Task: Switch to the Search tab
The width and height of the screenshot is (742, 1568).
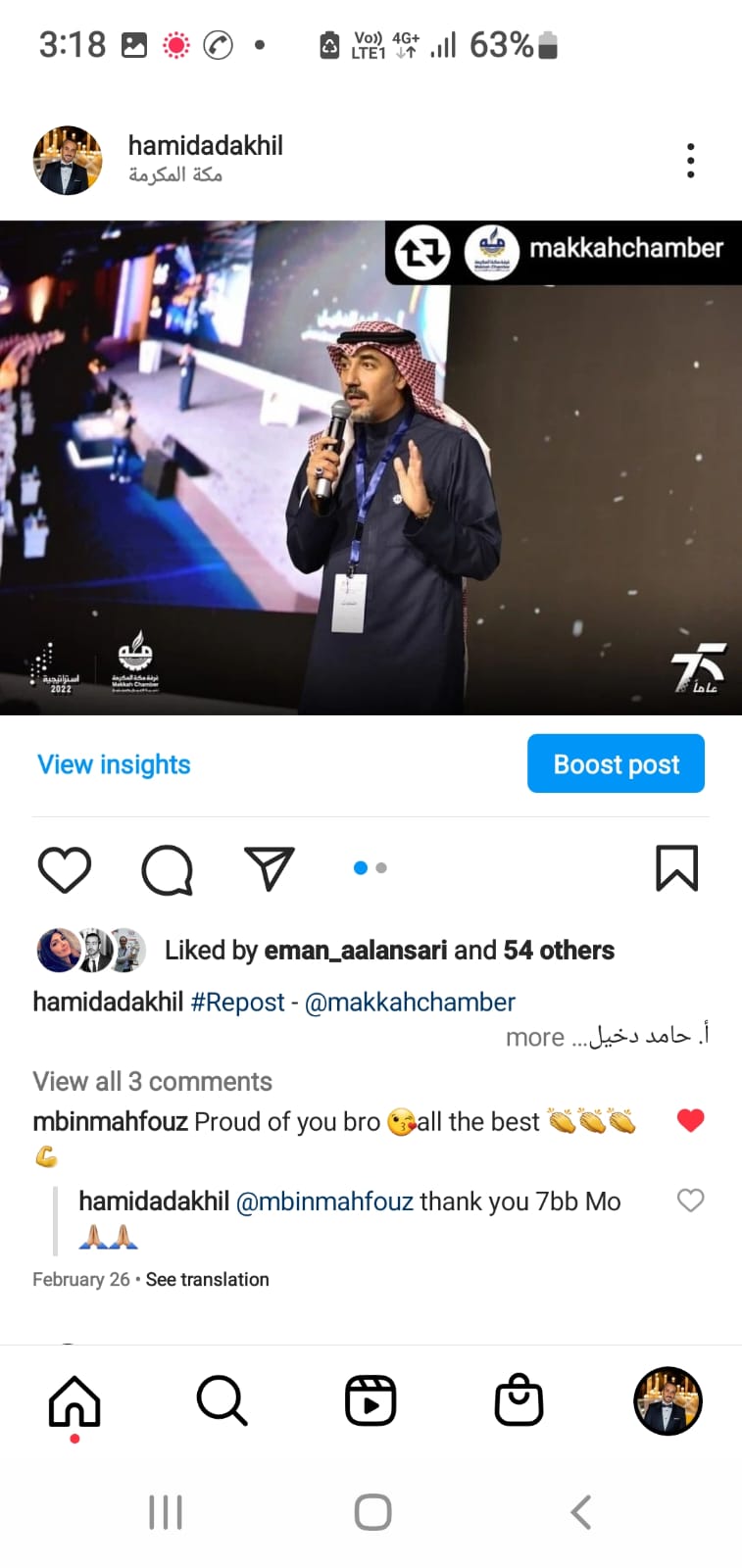Action: click(223, 1400)
